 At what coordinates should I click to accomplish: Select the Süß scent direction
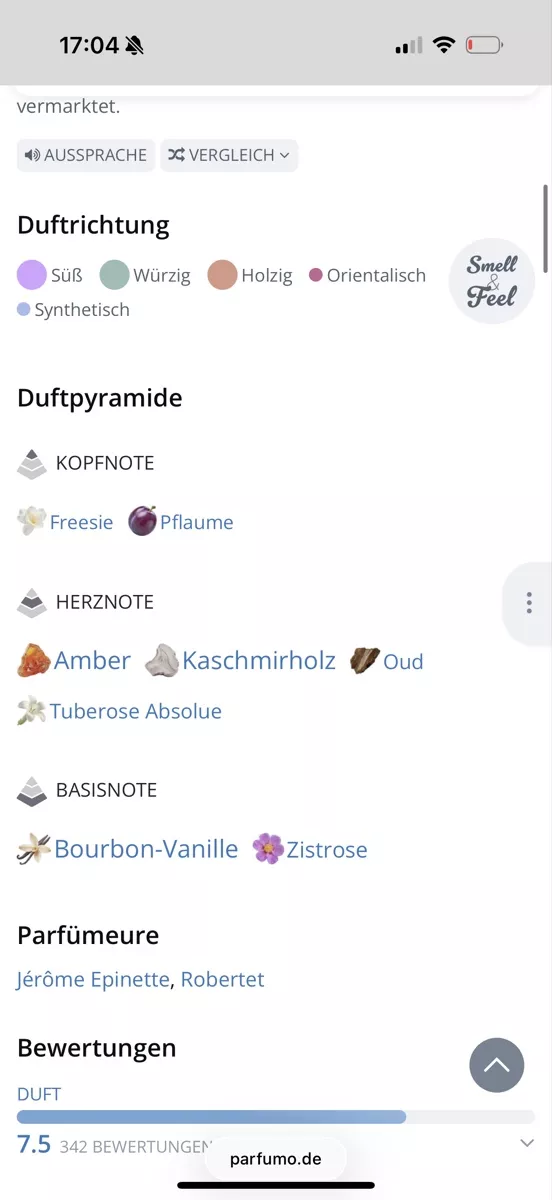point(50,275)
